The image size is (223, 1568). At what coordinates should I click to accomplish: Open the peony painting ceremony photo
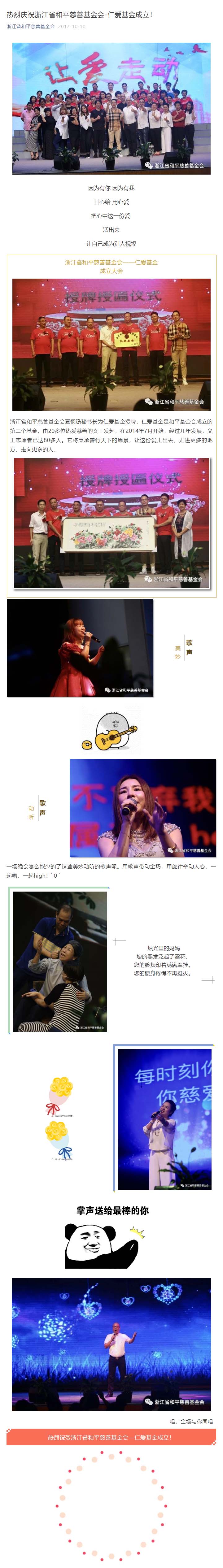tap(111, 523)
